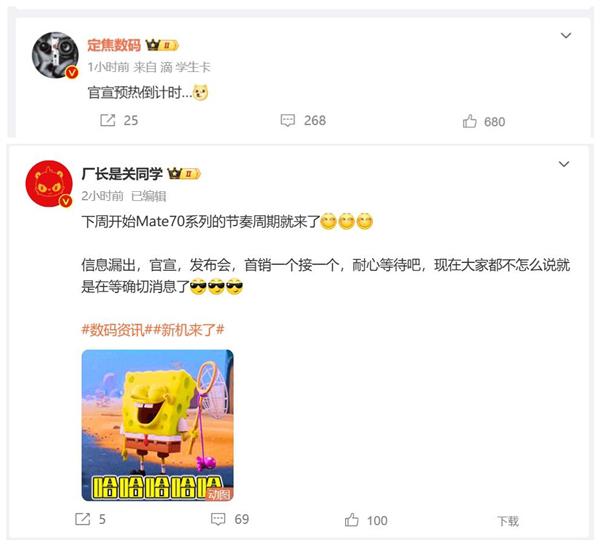Open the #数码资讯# hashtag
600x546 pixels.
coord(115,329)
